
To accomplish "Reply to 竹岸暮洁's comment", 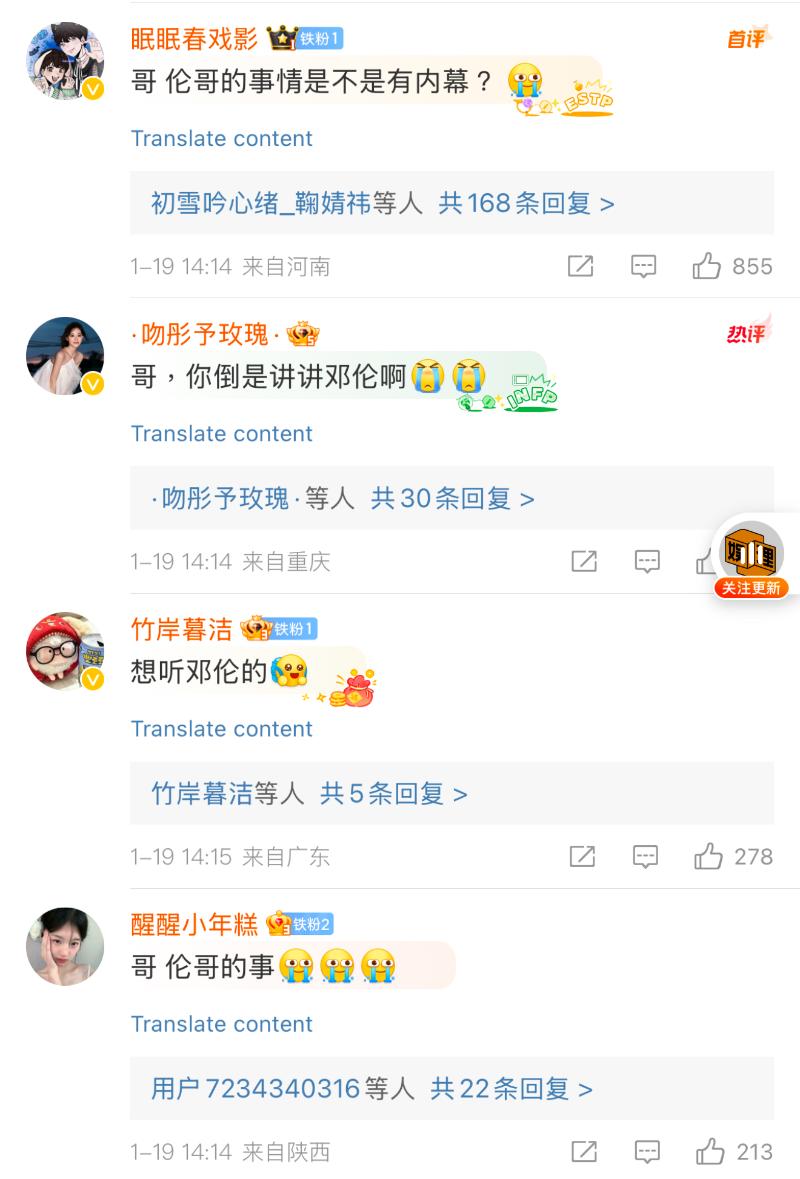I will 646,856.
